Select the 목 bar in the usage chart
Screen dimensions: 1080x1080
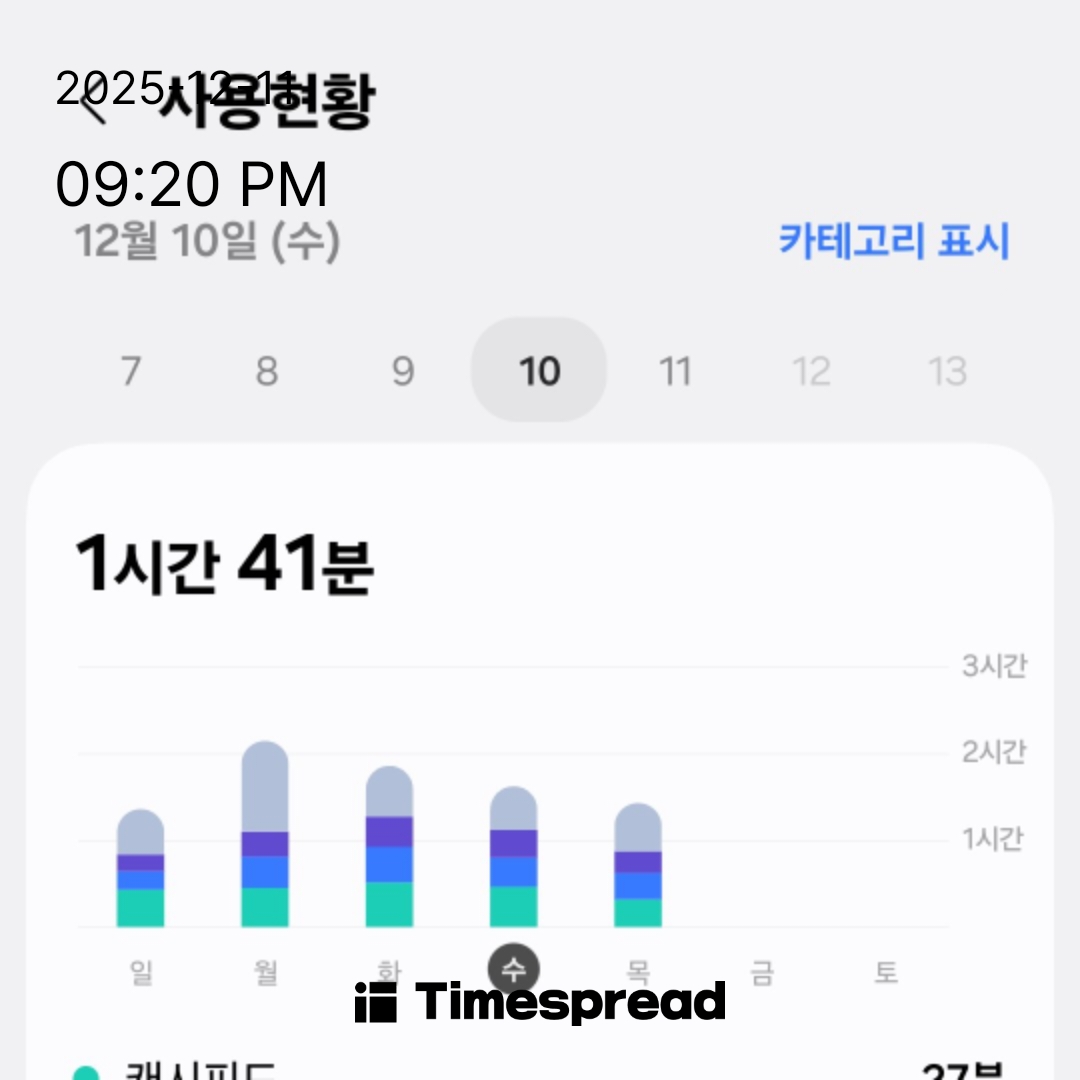pos(638,865)
